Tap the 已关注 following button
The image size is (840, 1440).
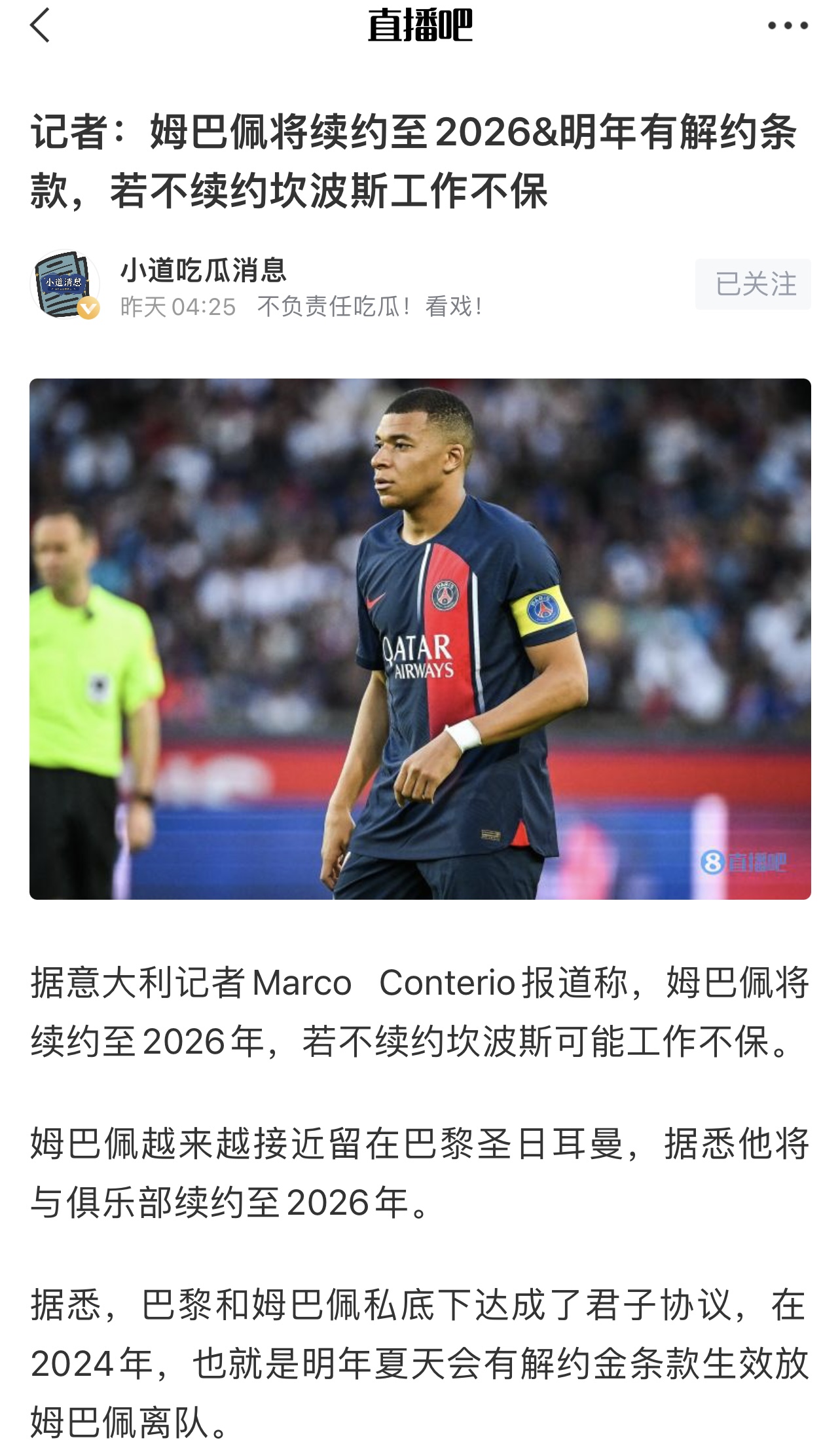[x=753, y=284]
